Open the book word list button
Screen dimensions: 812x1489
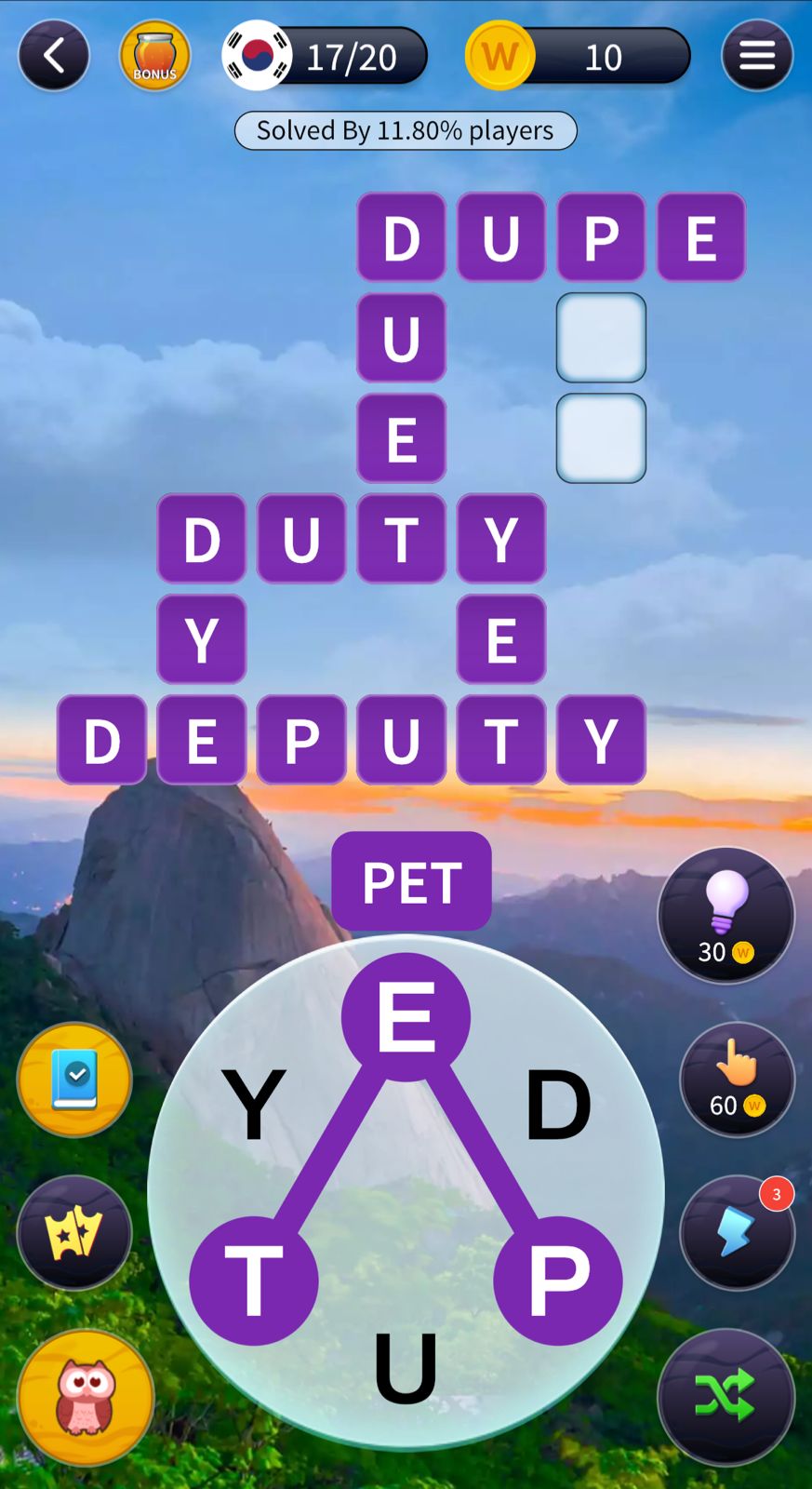pos(74,1080)
